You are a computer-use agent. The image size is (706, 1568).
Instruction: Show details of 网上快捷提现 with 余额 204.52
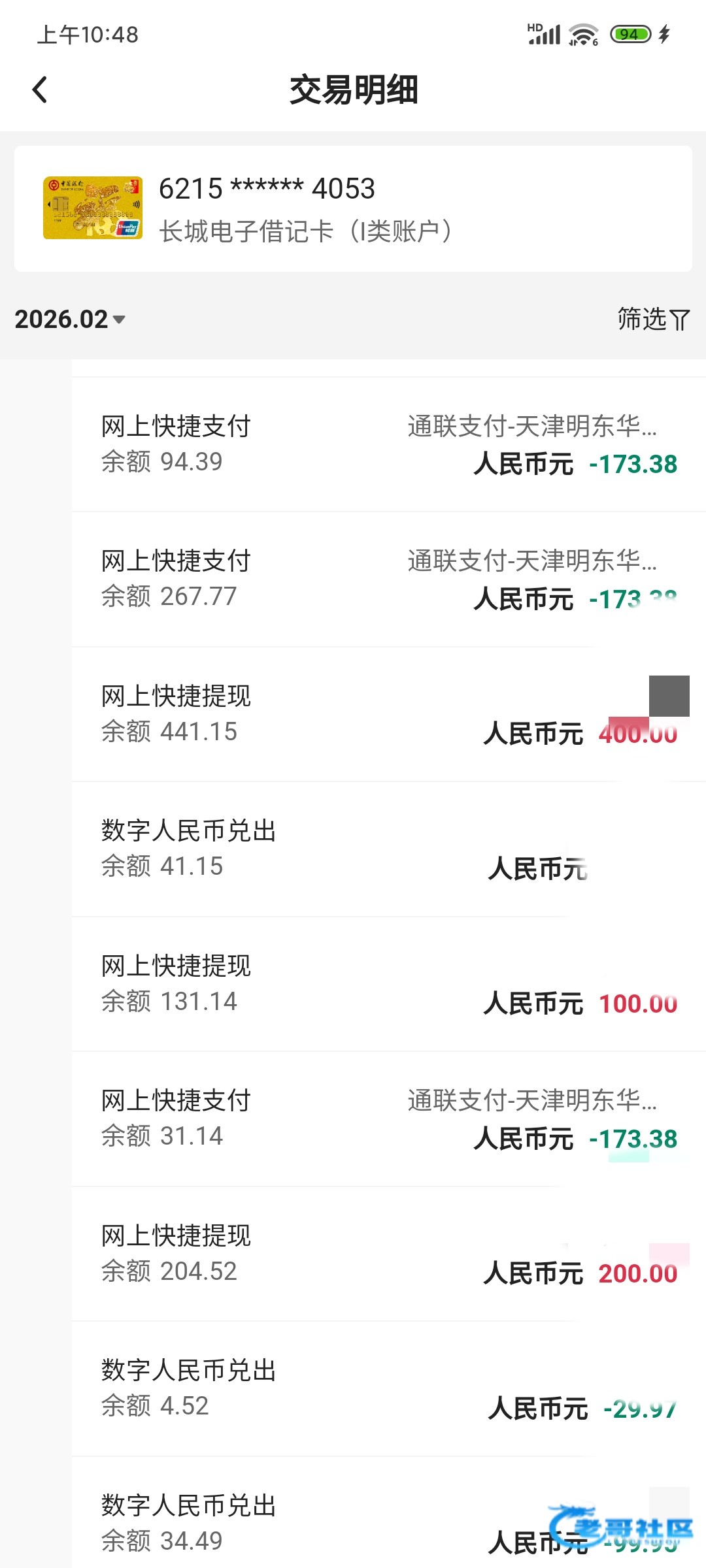tap(388, 1254)
